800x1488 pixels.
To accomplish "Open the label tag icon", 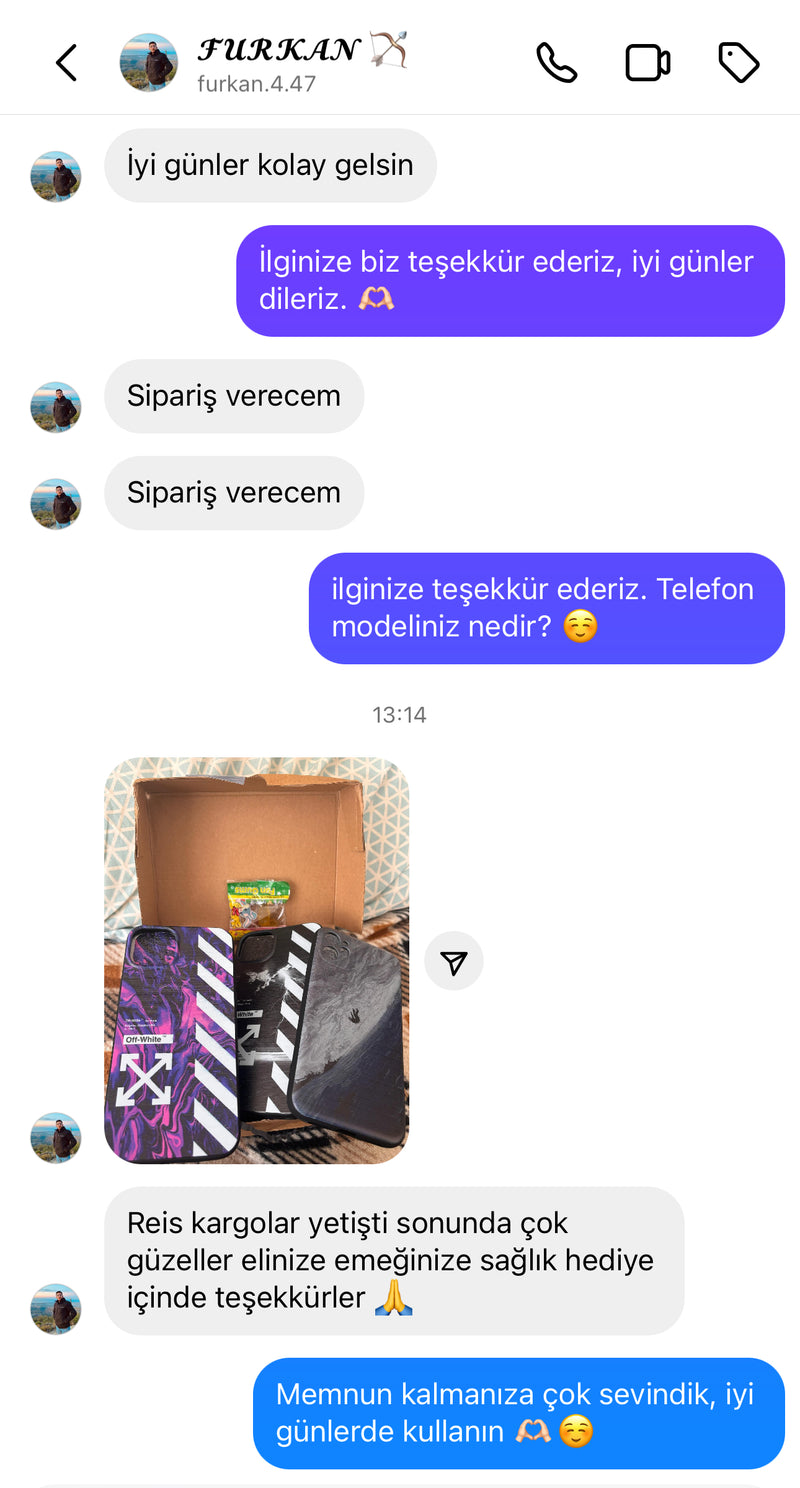I will [739, 62].
